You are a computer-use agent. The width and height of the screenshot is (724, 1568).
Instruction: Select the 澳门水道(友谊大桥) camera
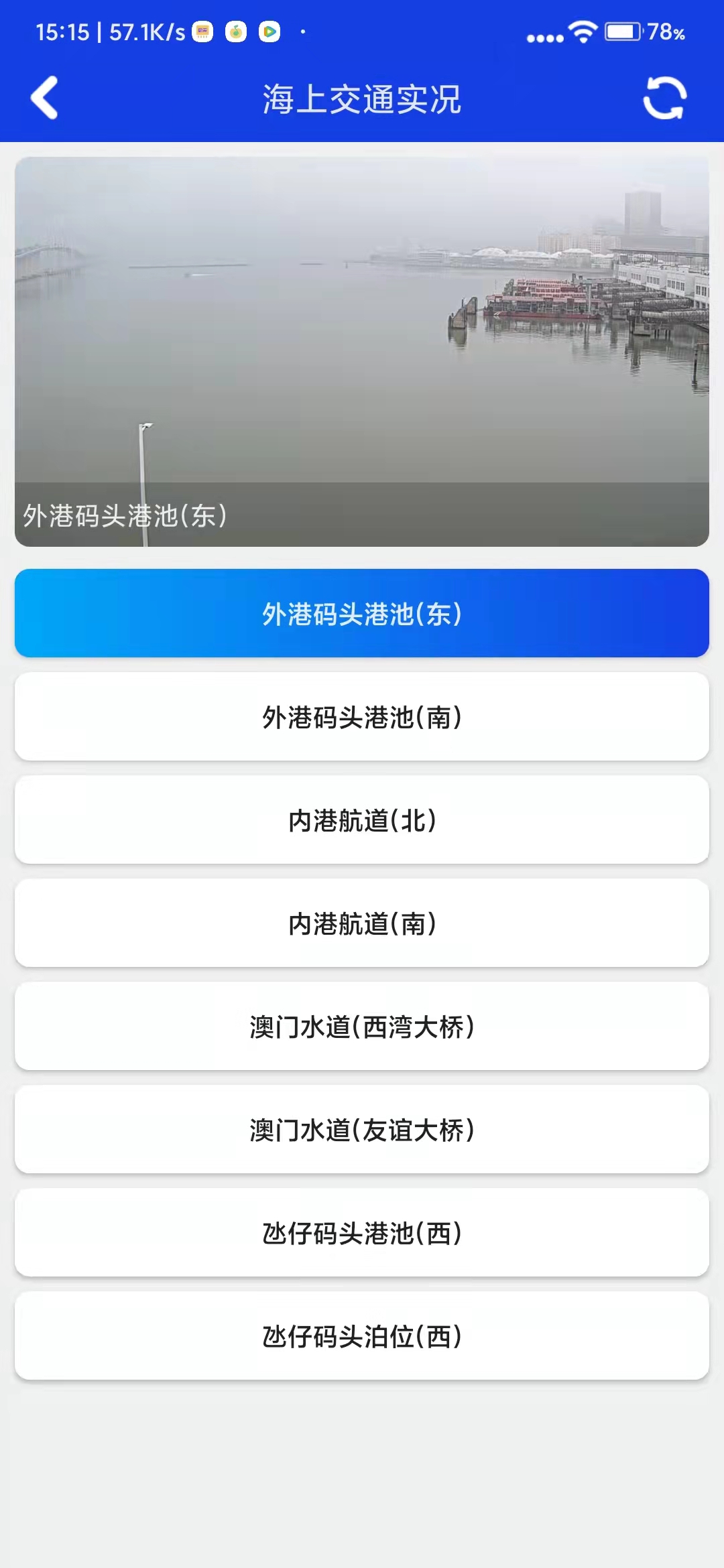[x=362, y=1130]
